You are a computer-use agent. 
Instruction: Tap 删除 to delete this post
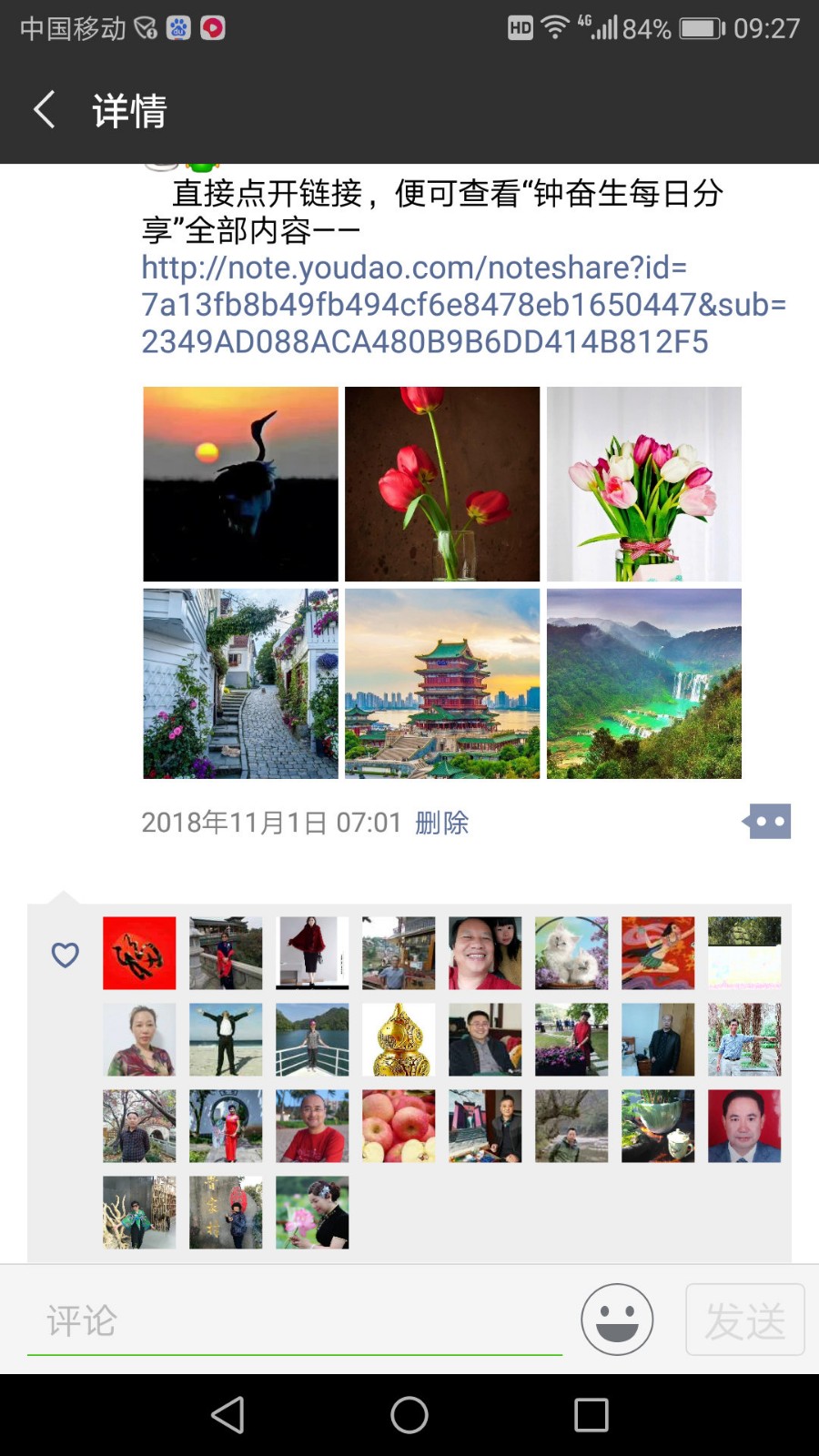pos(441,823)
